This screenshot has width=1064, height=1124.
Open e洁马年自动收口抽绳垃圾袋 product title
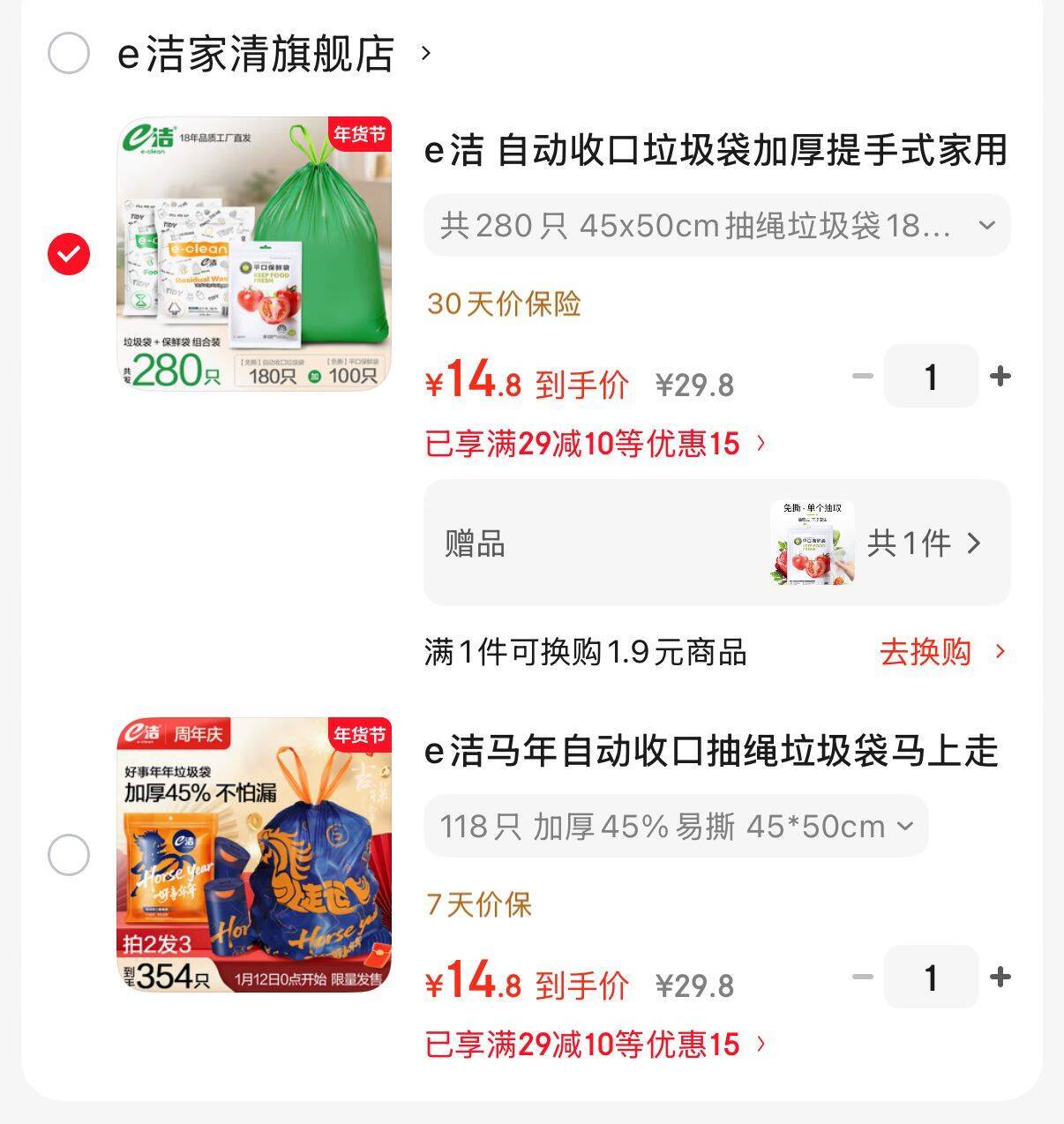click(711, 752)
